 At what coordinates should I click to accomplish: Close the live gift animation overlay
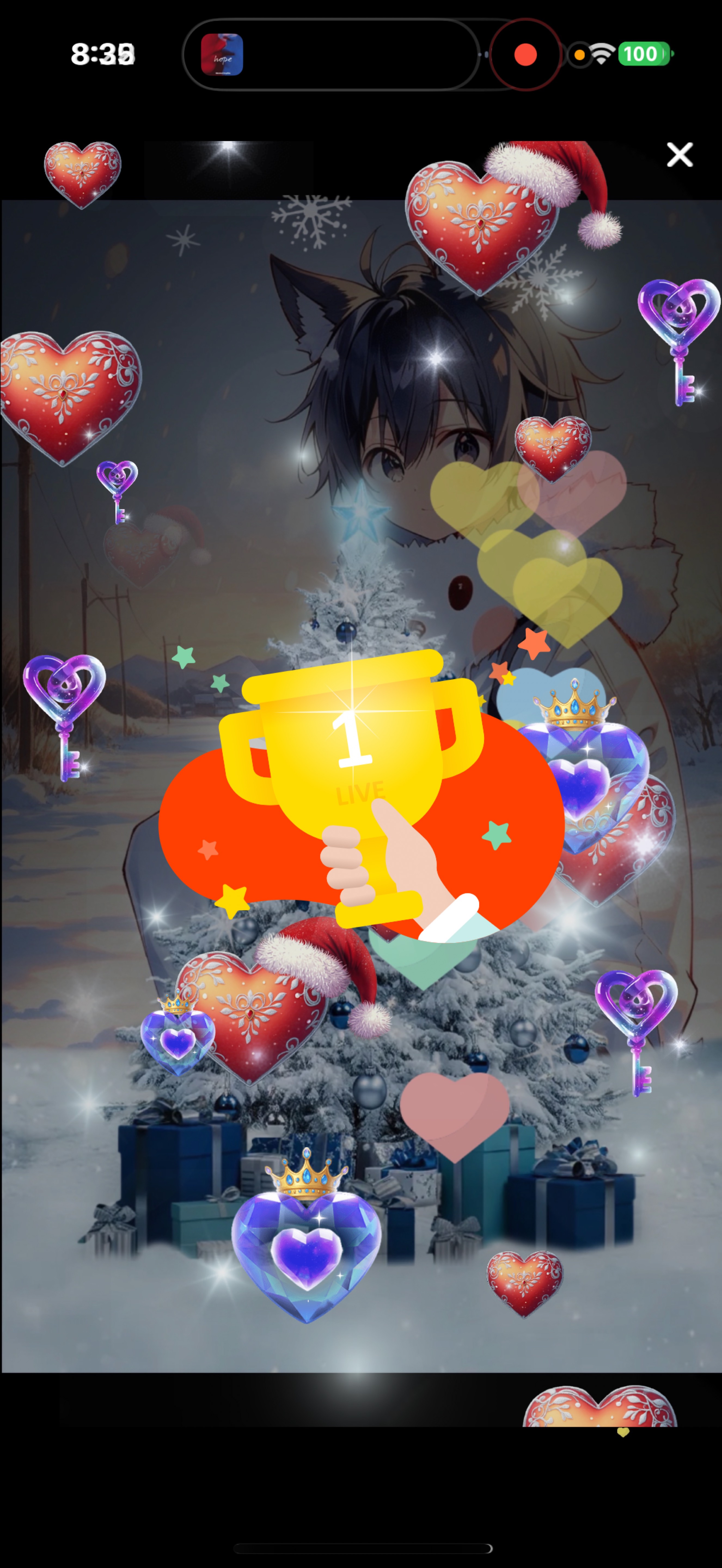679,155
